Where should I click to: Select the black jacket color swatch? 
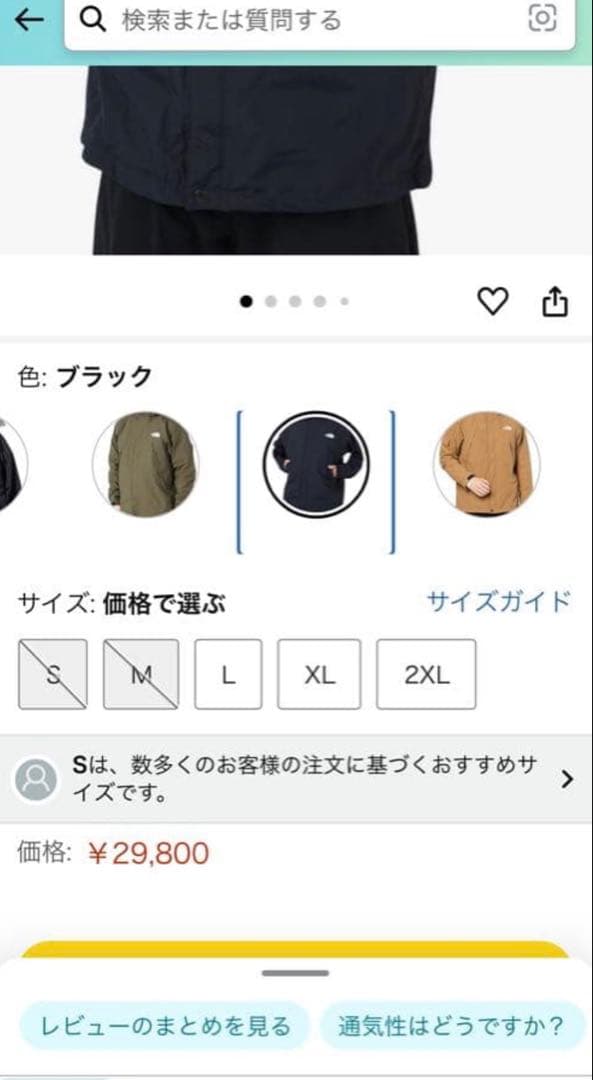pos(316,465)
